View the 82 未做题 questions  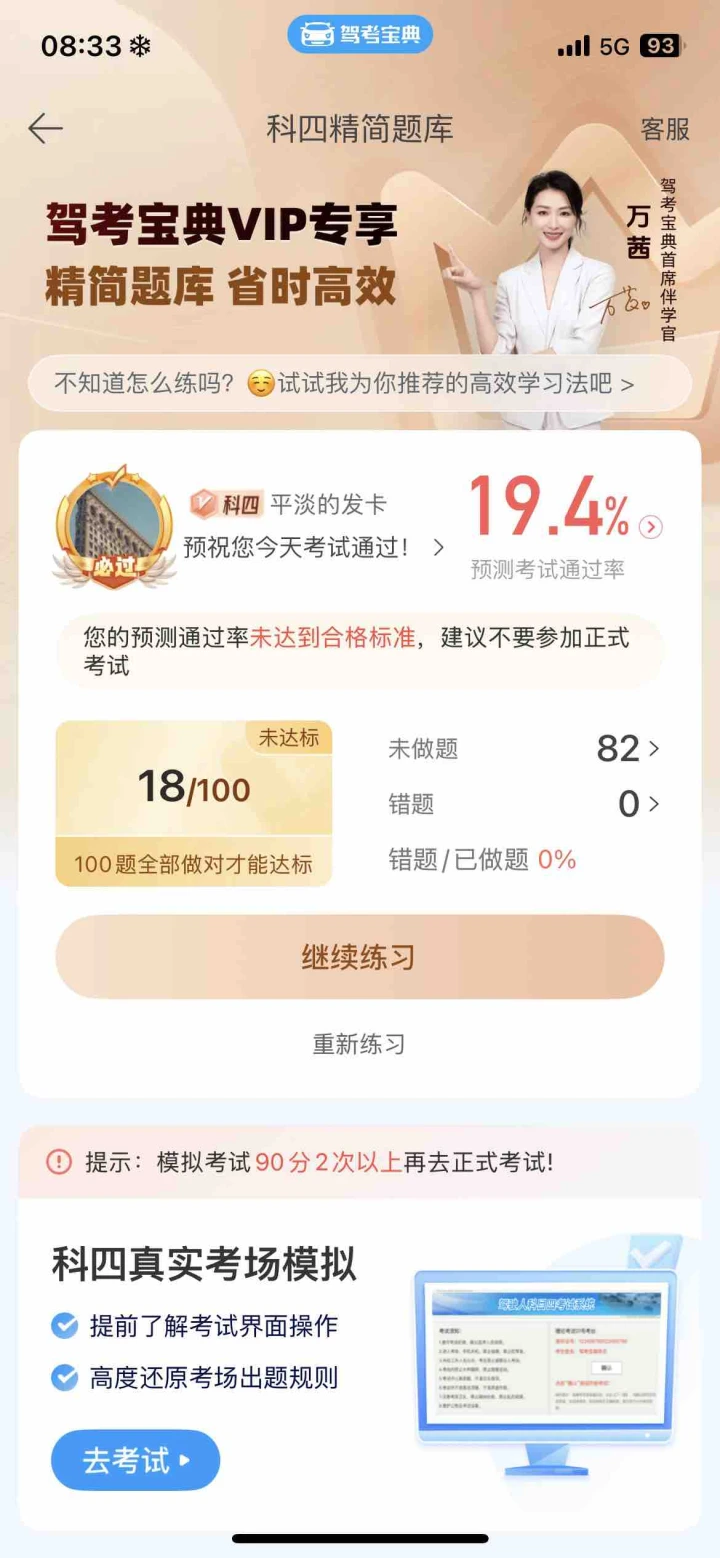(x=524, y=748)
